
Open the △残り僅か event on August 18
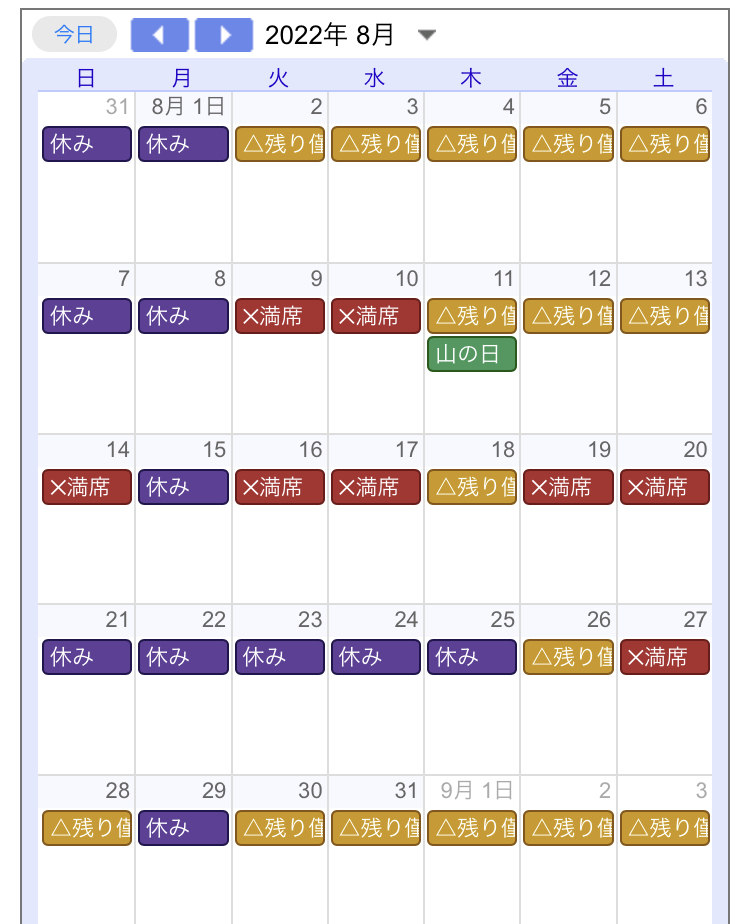(x=472, y=487)
